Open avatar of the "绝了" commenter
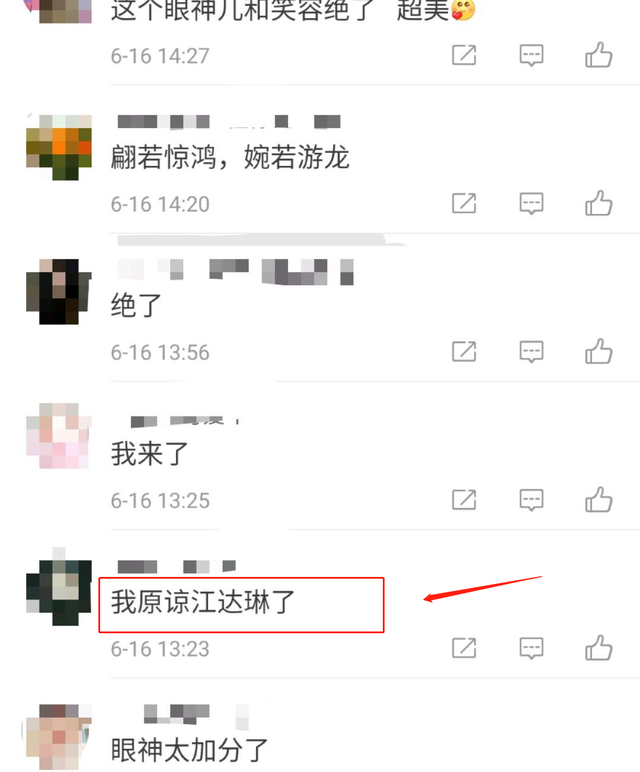Screen dimensions: 640x772 pyautogui.click(x=59, y=291)
